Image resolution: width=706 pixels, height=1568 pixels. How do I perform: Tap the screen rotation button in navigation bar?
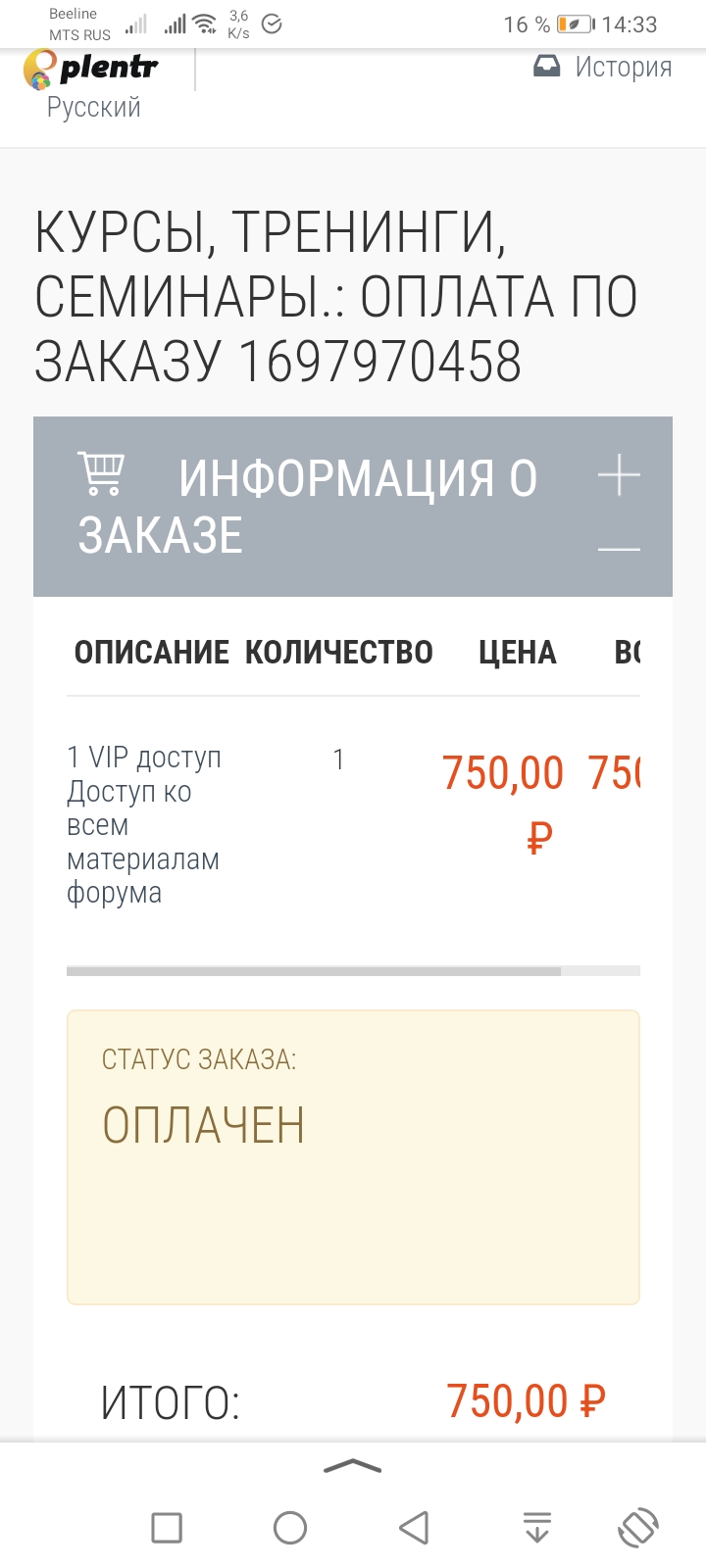pyautogui.click(x=638, y=1527)
